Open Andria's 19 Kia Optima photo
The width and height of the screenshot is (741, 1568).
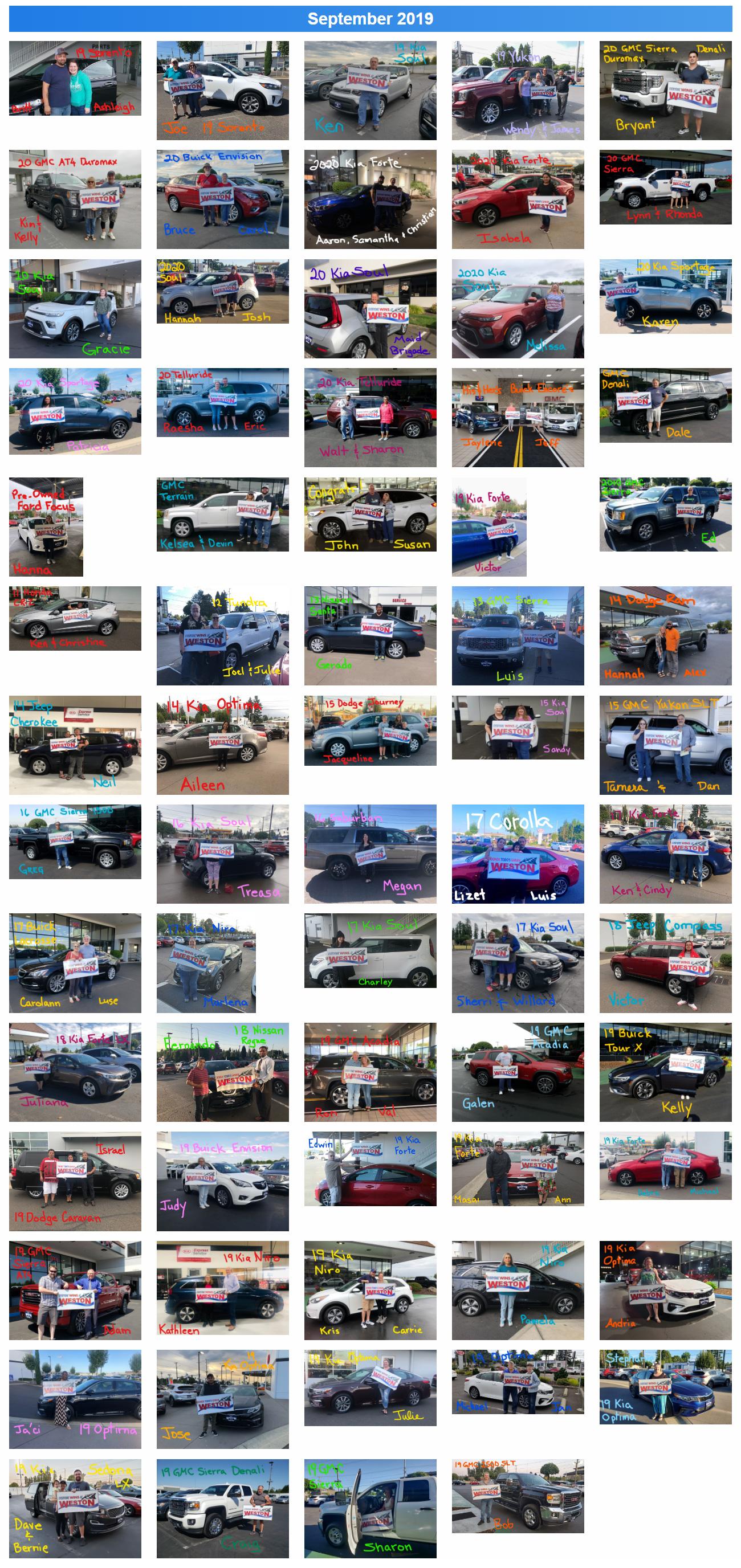tap(665, 1290)
